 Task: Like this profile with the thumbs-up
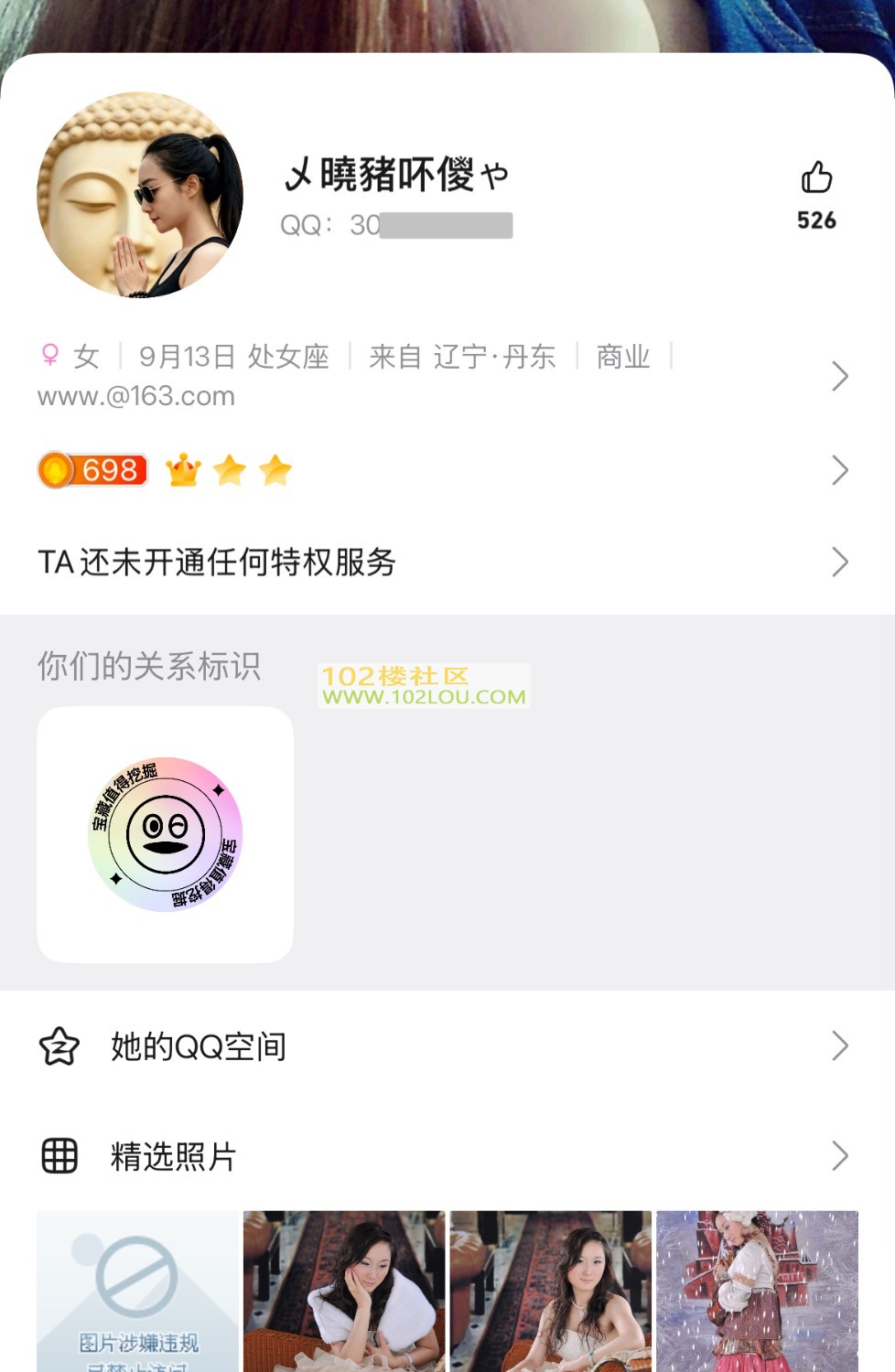tap(816, 178)
